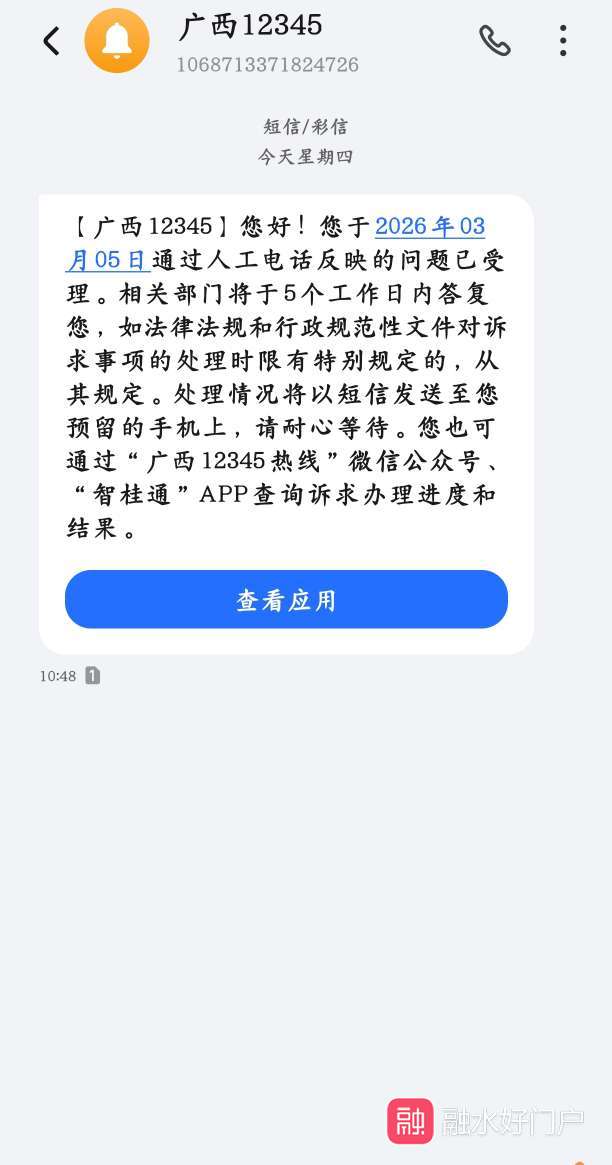
Task: Go back to the message list
Action: coord(51,41)
